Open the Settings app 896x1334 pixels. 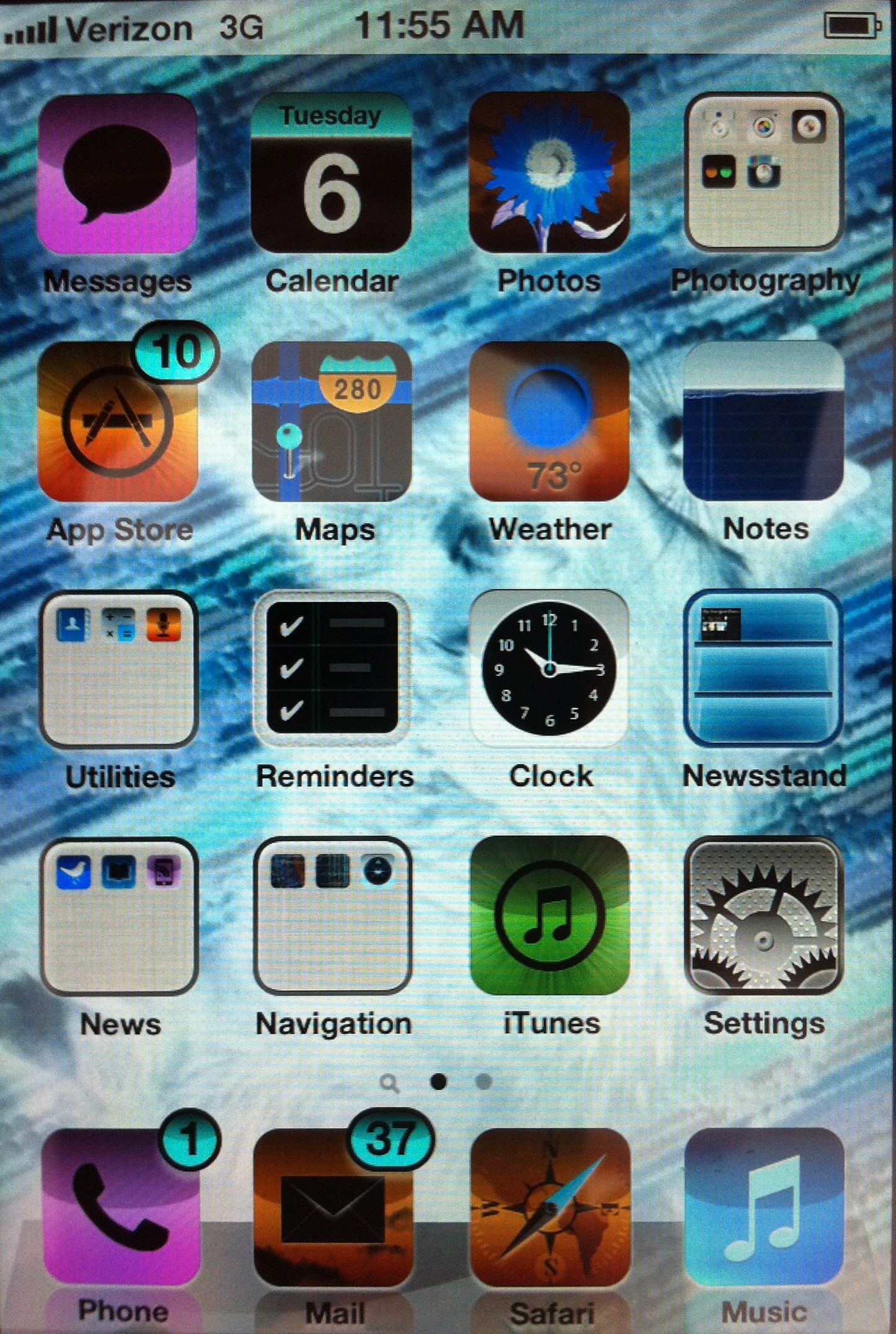click(x=764, y=917)
